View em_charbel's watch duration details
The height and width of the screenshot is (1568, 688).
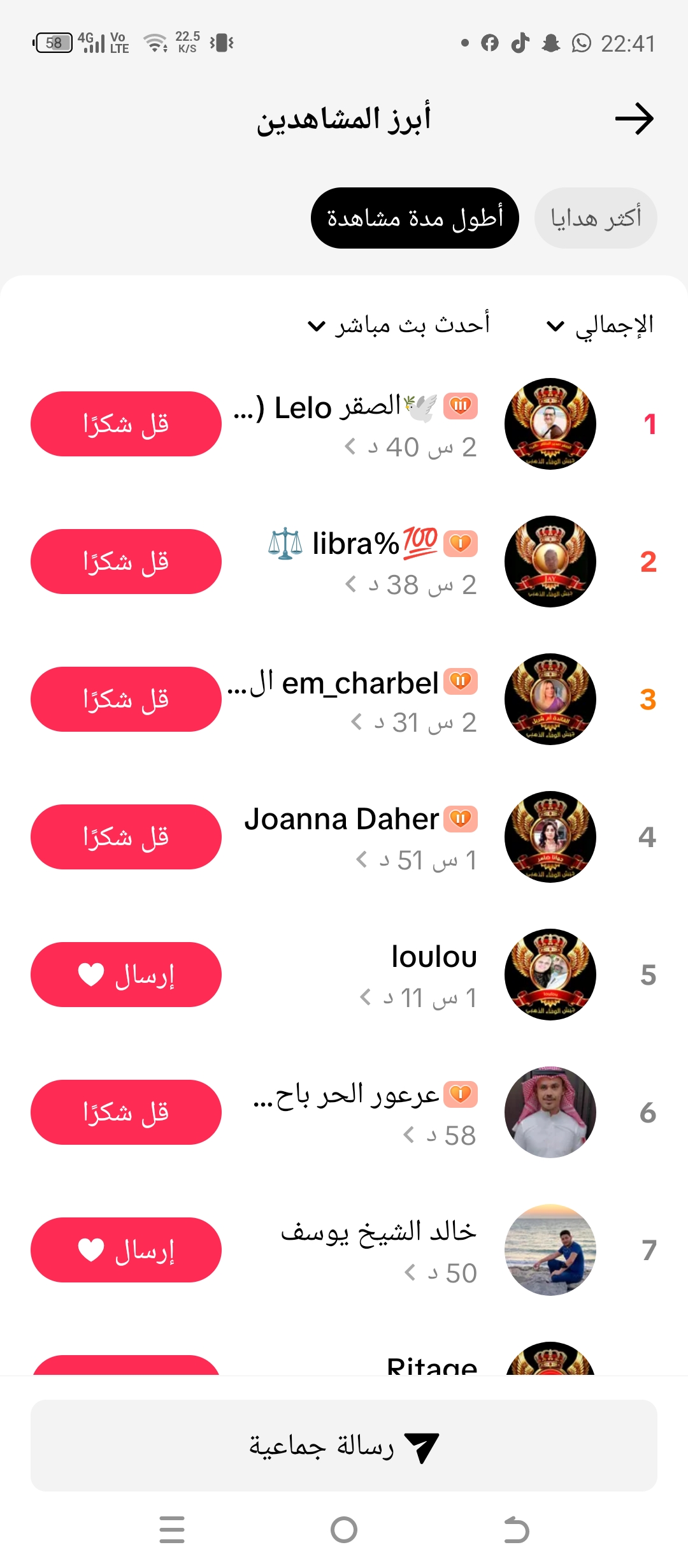pos(413,722)
